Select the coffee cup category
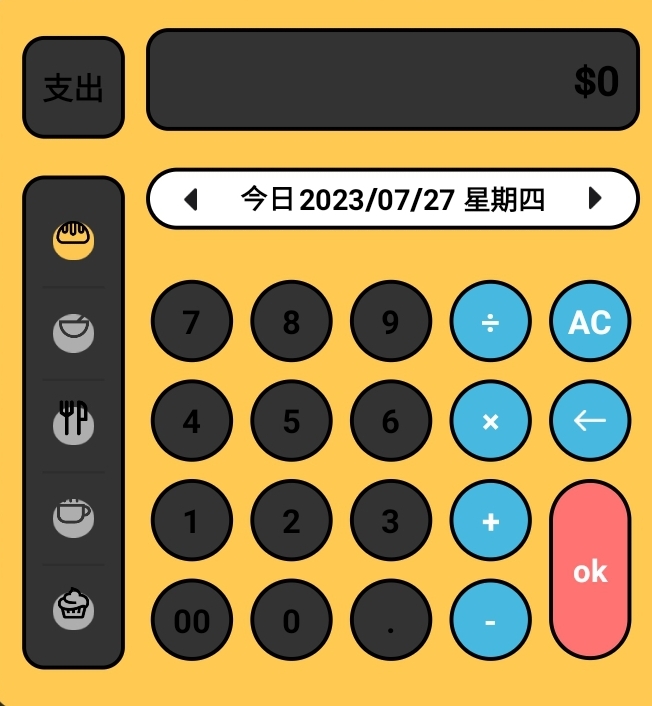Viewport: 652px width, 706px height. 73,516
